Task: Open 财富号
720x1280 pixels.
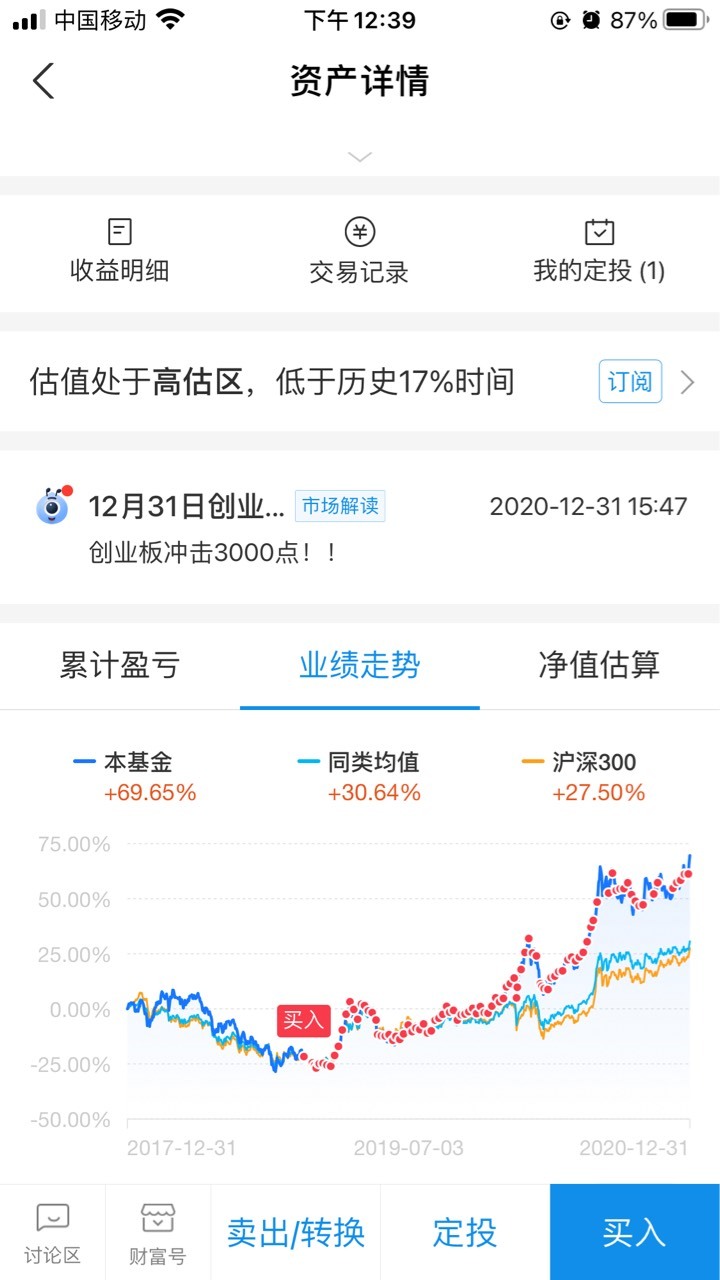Action: click(x=157, y=1233)
